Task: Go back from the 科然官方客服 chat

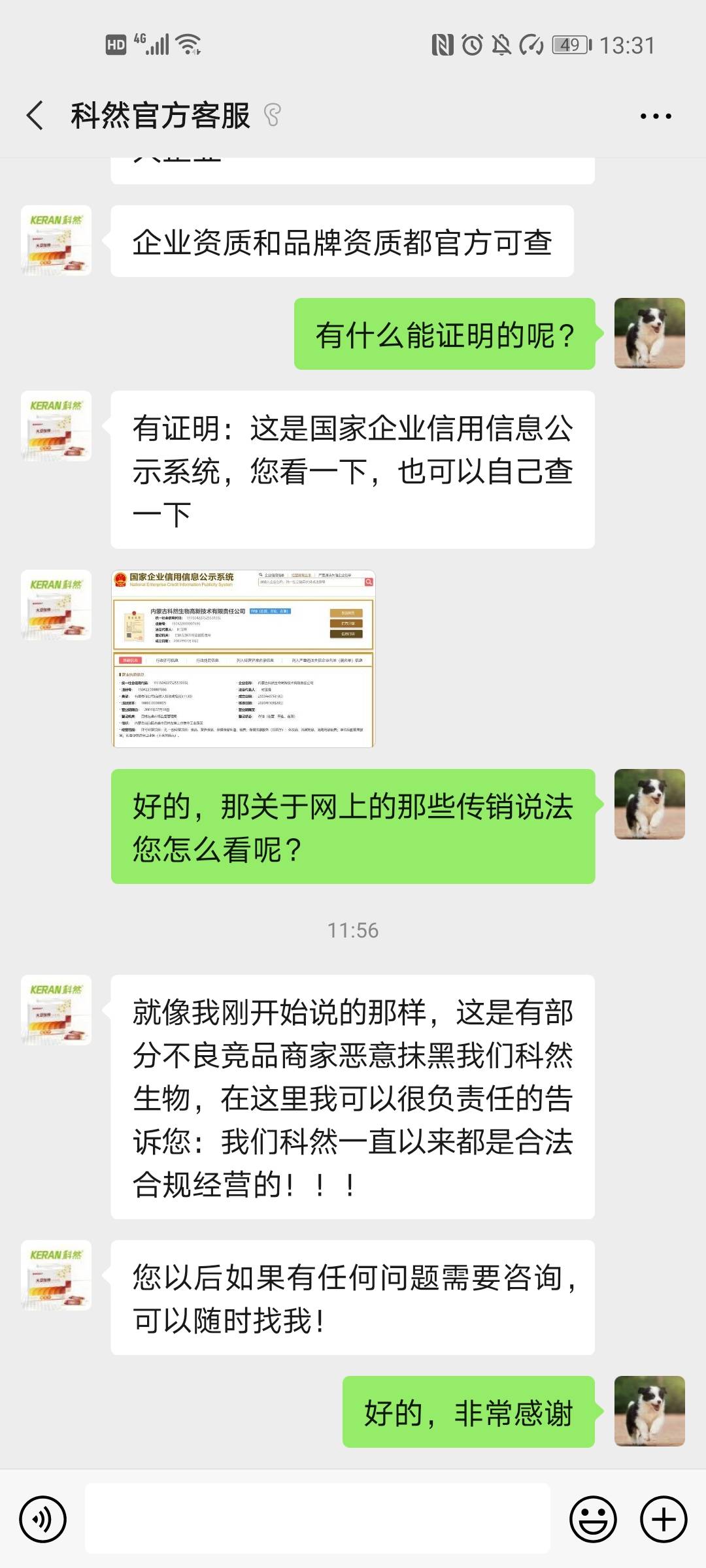Action: point(35,116)
